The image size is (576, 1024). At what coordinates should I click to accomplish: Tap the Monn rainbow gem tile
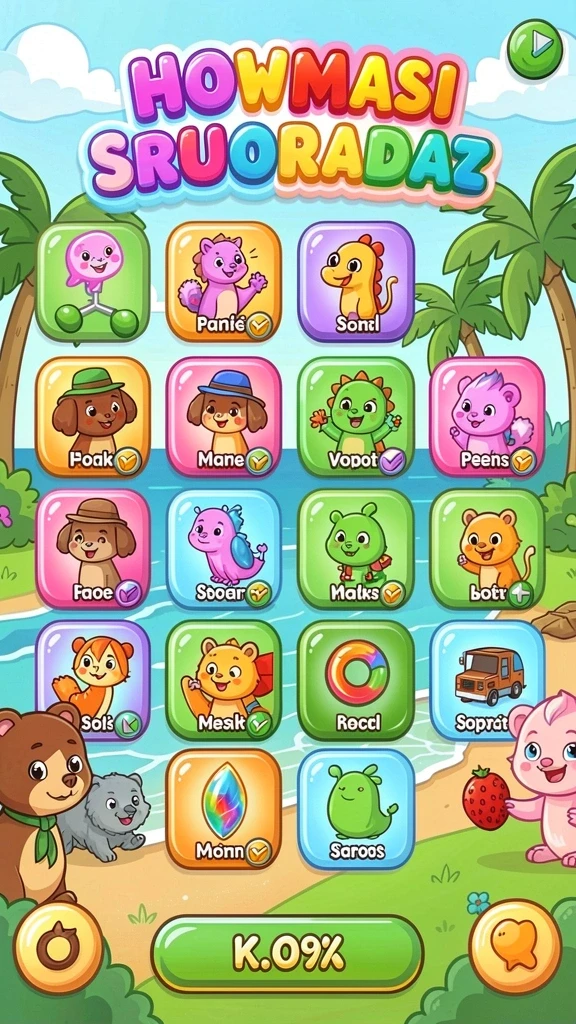pyautogui.click(x=223, y=809)
